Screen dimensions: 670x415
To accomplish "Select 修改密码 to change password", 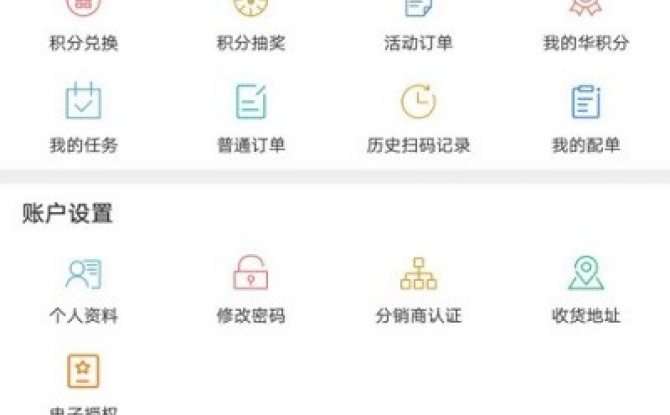I will tap(251, 288).
